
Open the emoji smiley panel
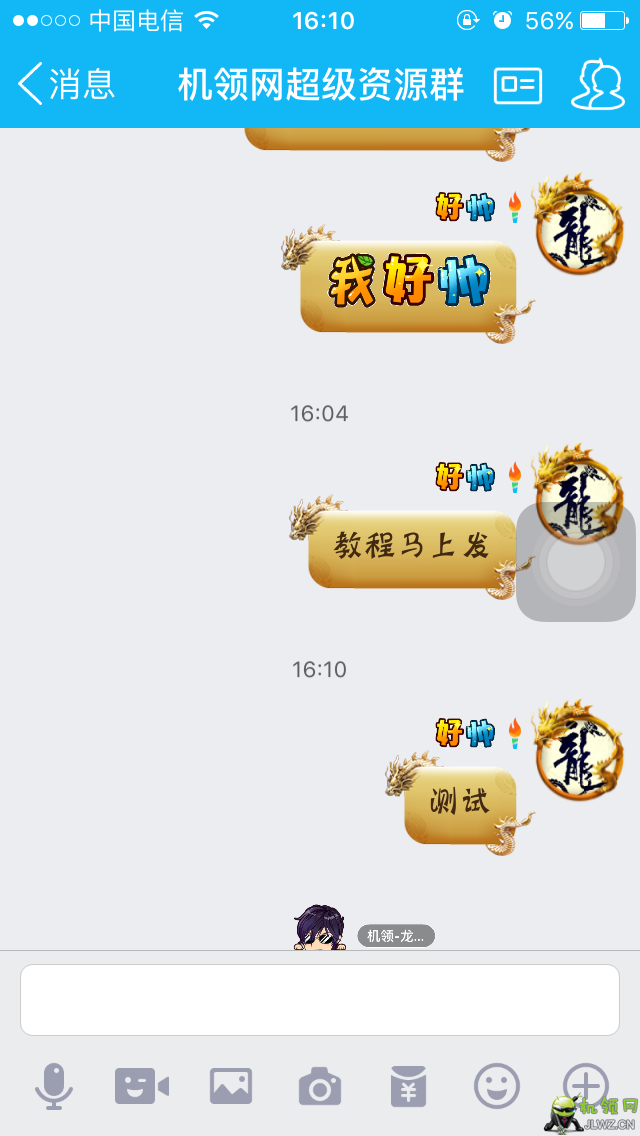coord(497,1086)
